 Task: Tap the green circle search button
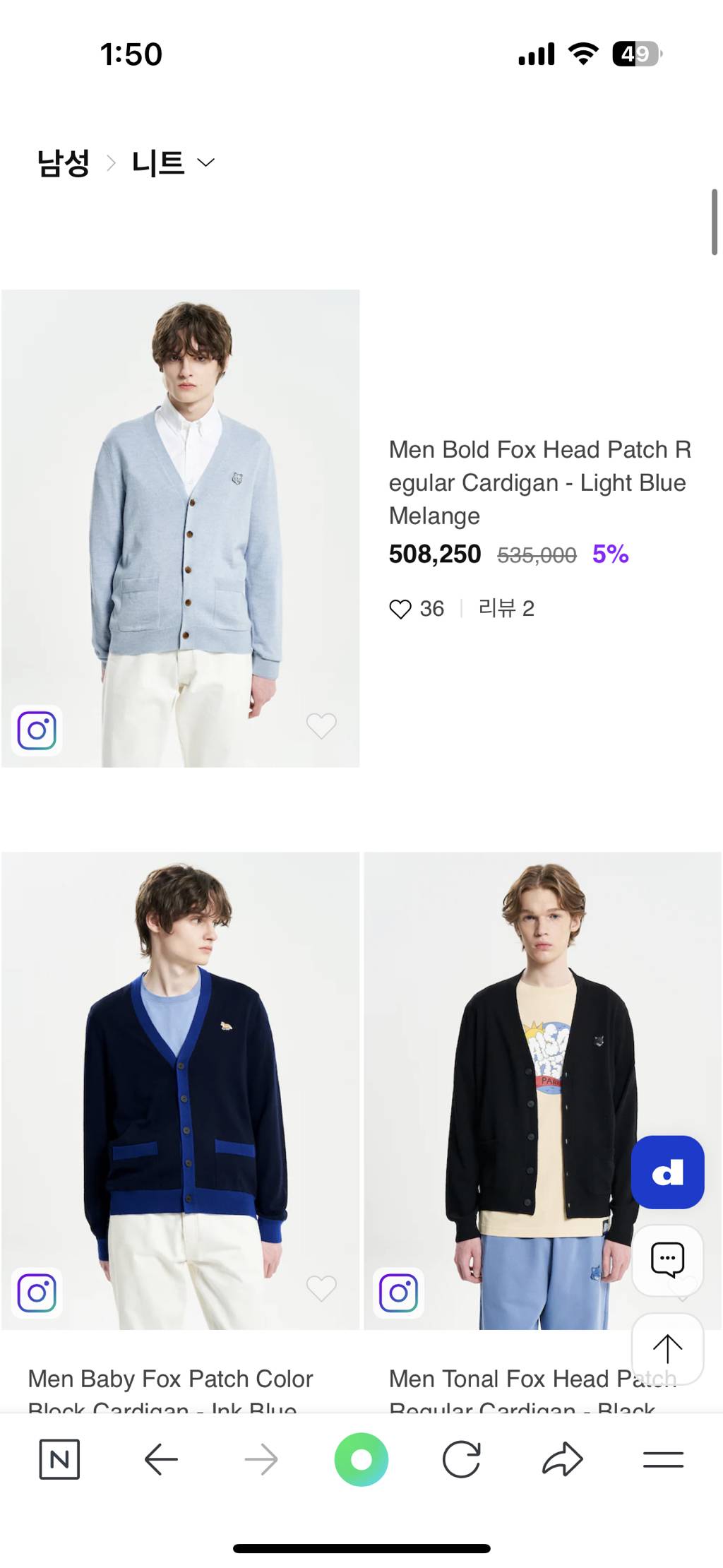(x=361, y=1459)
